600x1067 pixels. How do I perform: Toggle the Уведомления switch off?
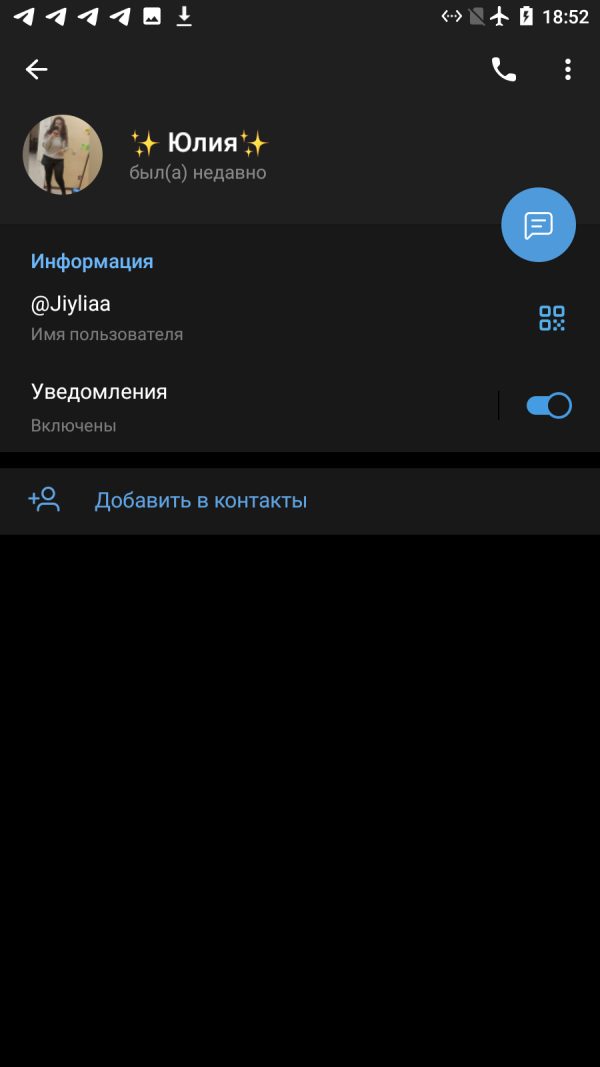coord(548,406)
